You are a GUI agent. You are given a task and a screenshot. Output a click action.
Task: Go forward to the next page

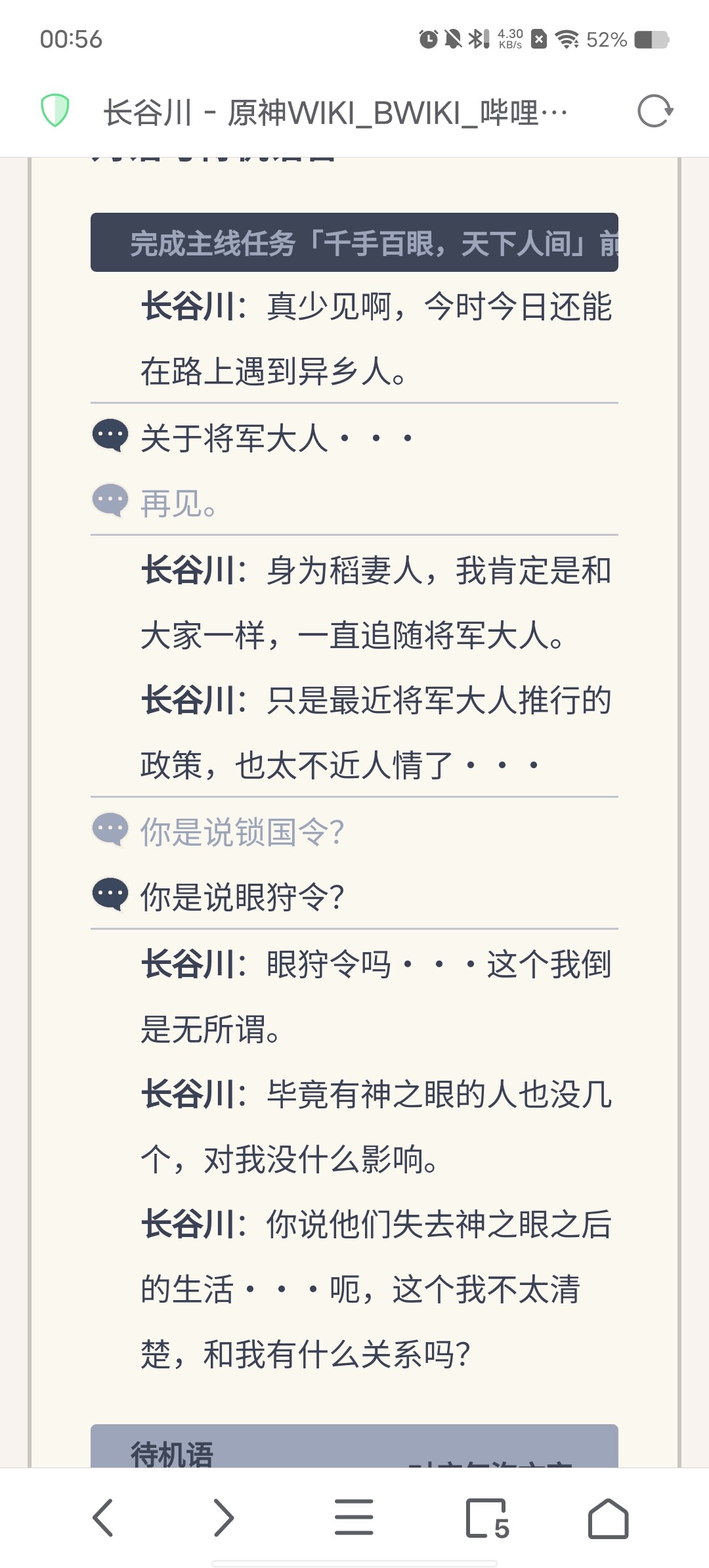(224, 1518)
